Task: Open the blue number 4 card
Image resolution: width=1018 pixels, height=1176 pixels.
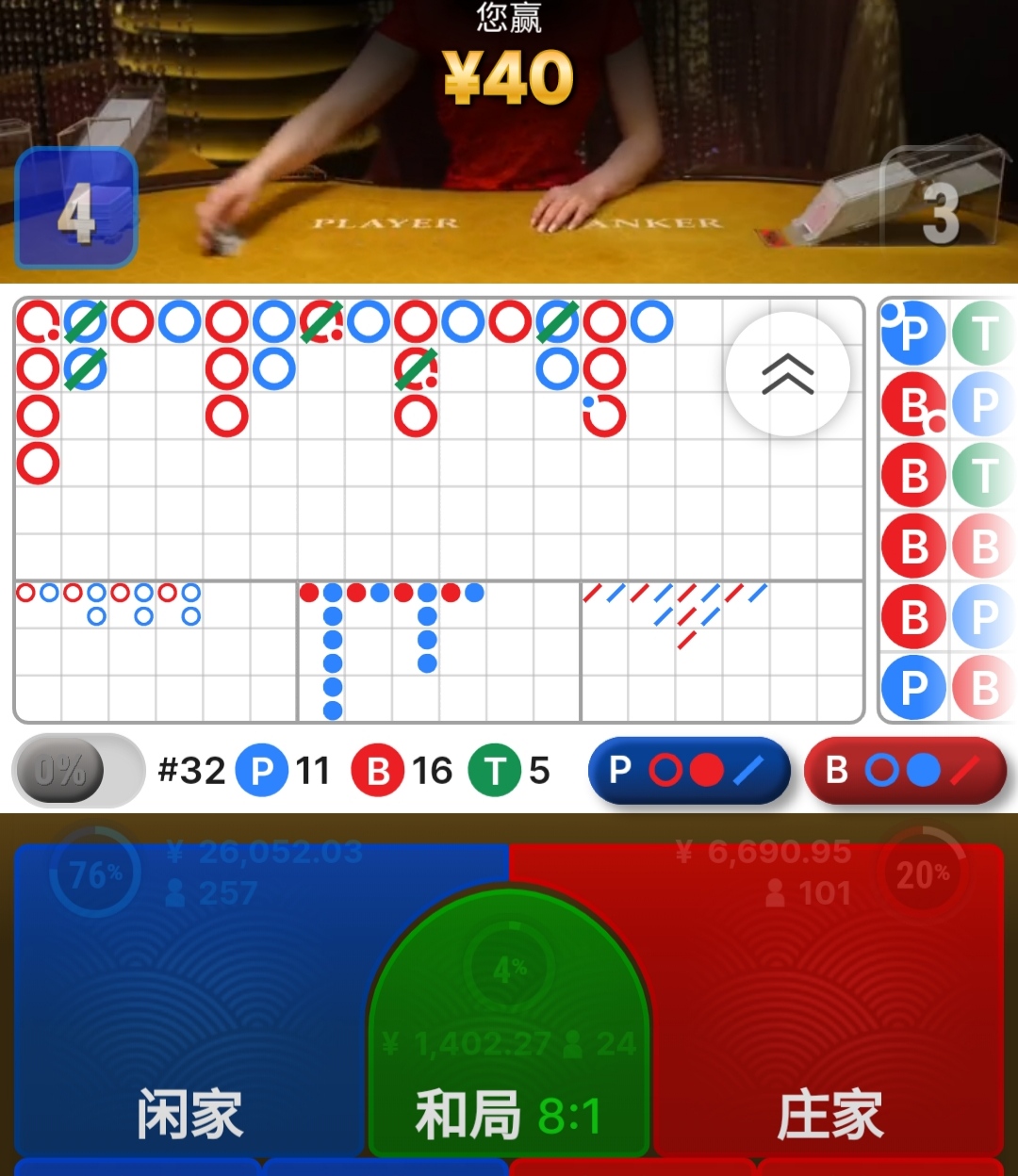Action: point(77,209)
